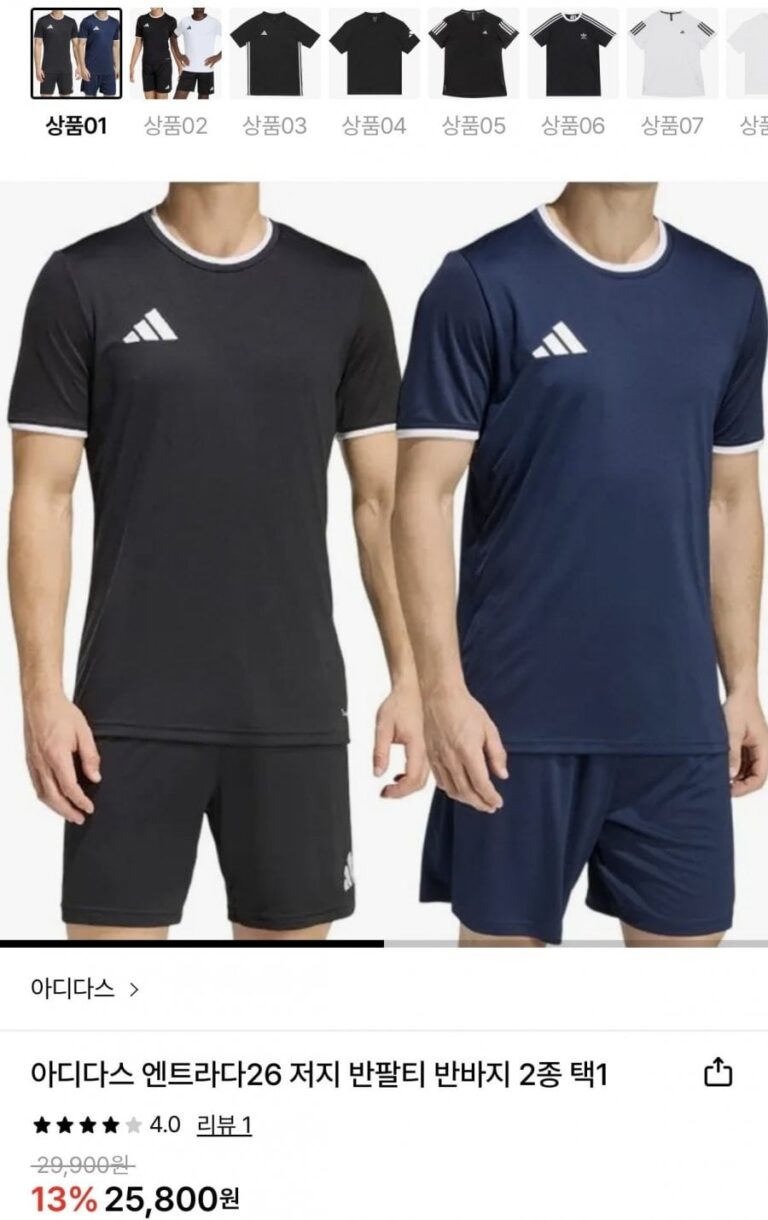Choose the 상품02 product option
The height and width of the screenshot is (1220, 768).
tap(175, 54)
